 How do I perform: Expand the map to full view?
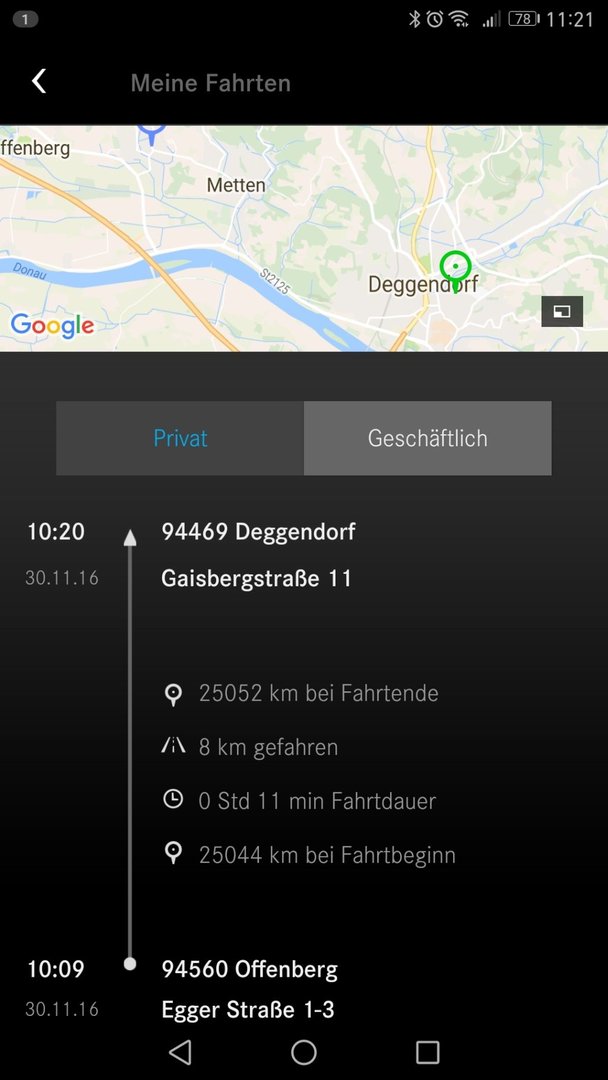(562, 311)
